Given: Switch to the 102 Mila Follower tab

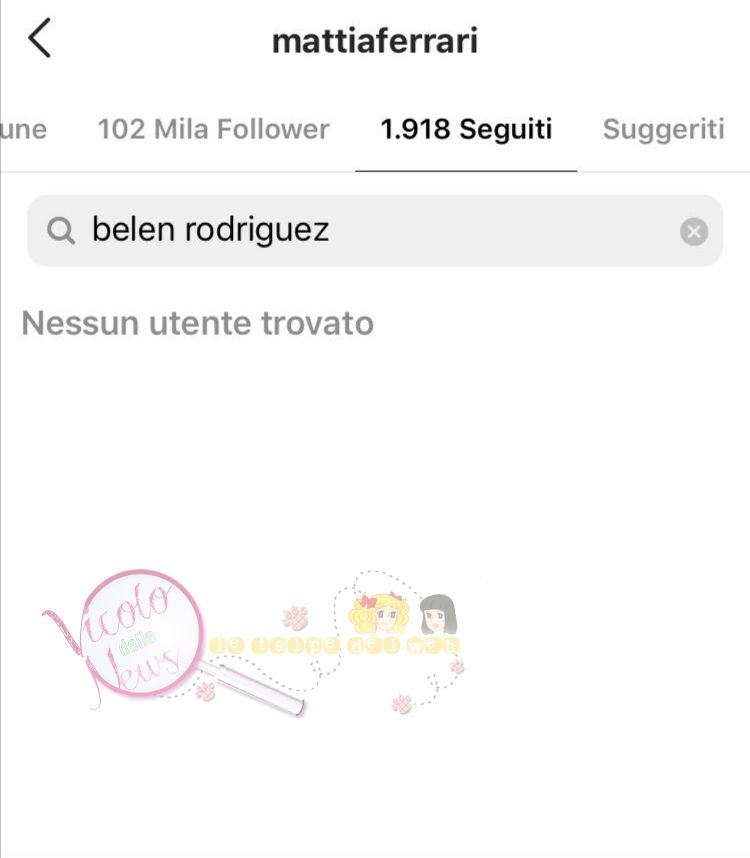Looking at the screenshot, I should (213, 130).
